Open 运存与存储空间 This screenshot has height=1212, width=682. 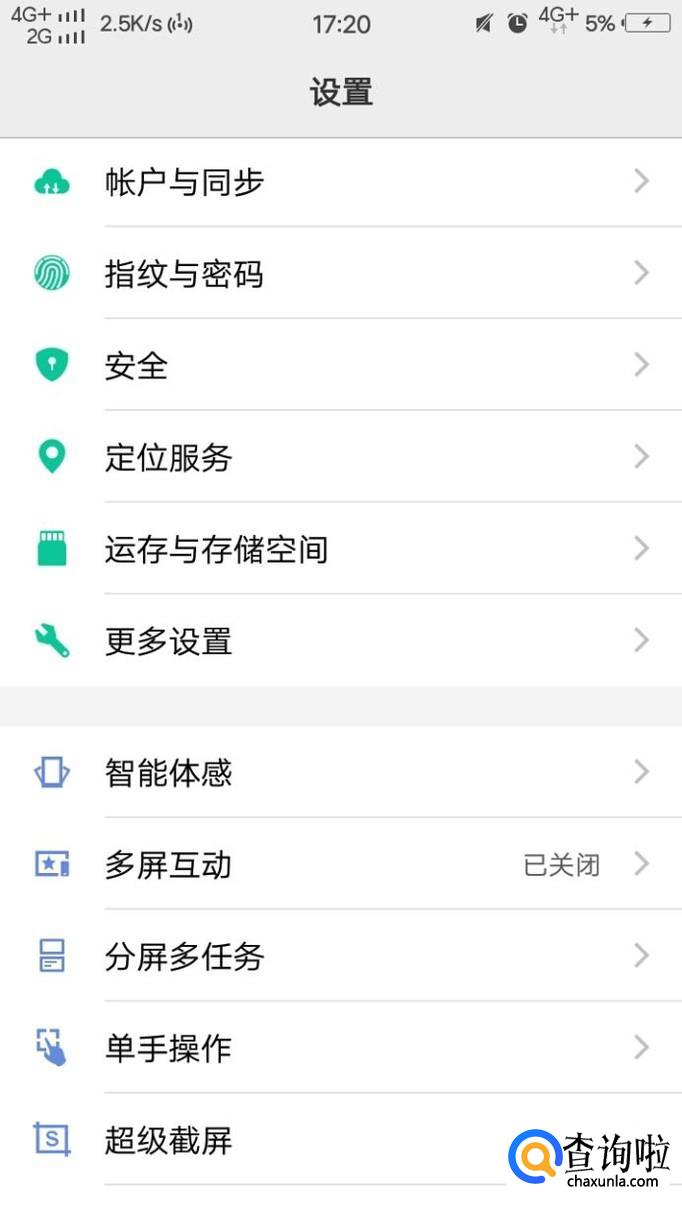tap(340, 549)
